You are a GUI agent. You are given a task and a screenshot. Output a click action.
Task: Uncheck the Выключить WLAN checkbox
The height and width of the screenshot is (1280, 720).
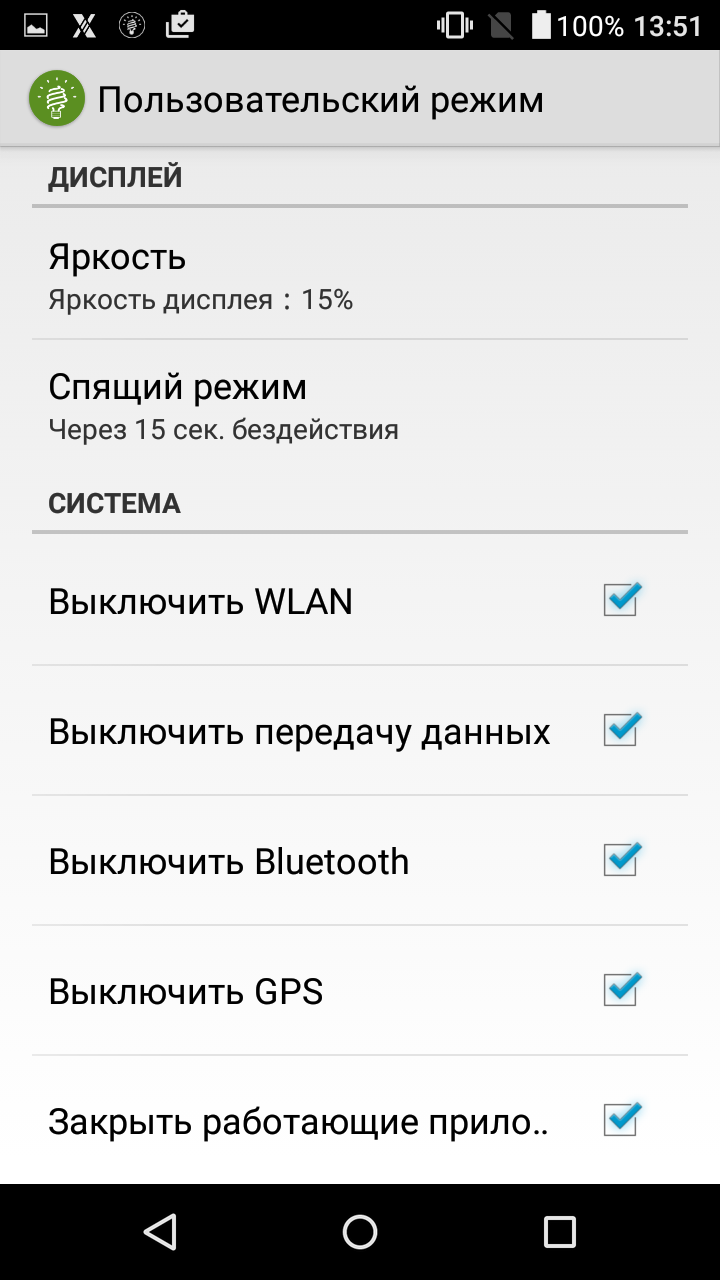tap(621, 600)
